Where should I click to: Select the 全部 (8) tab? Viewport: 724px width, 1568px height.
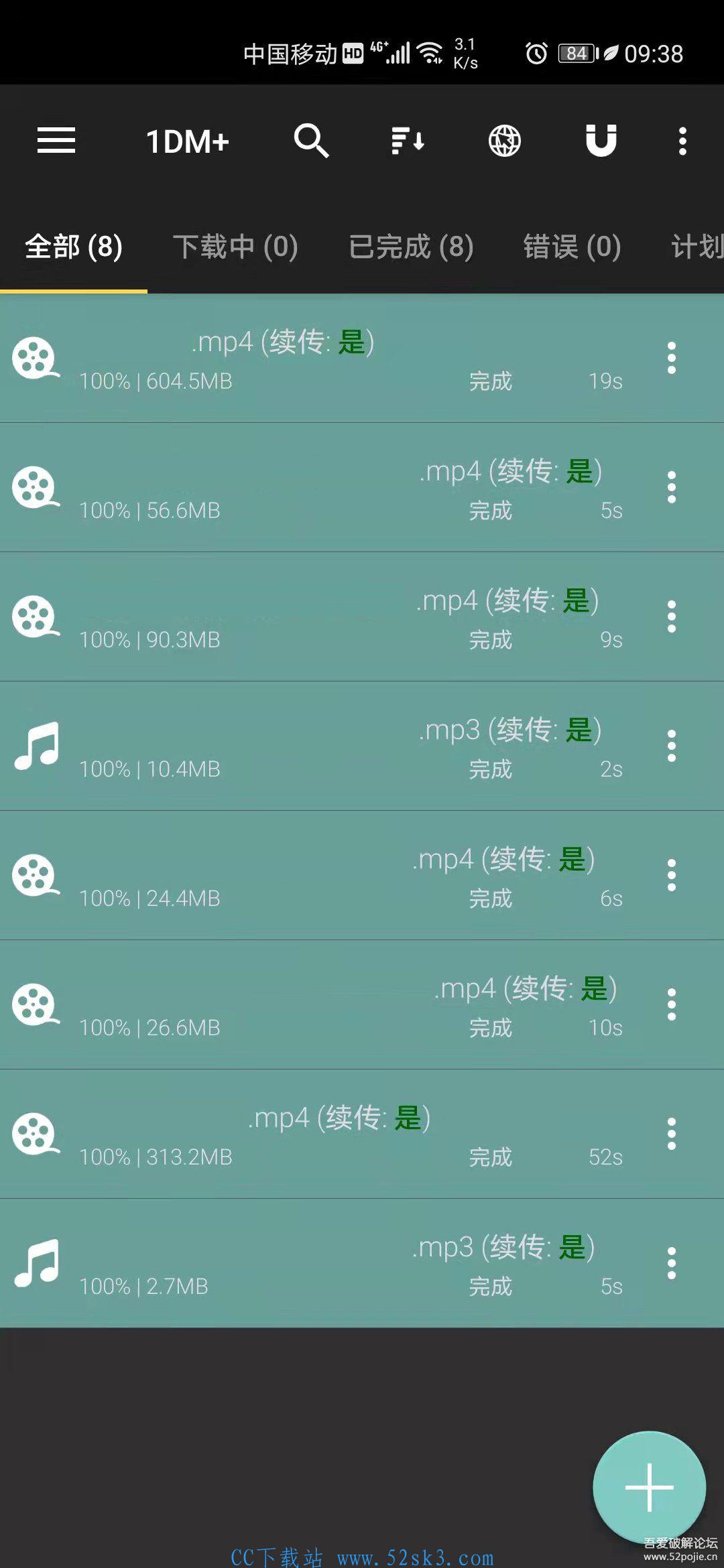[74, 247]
